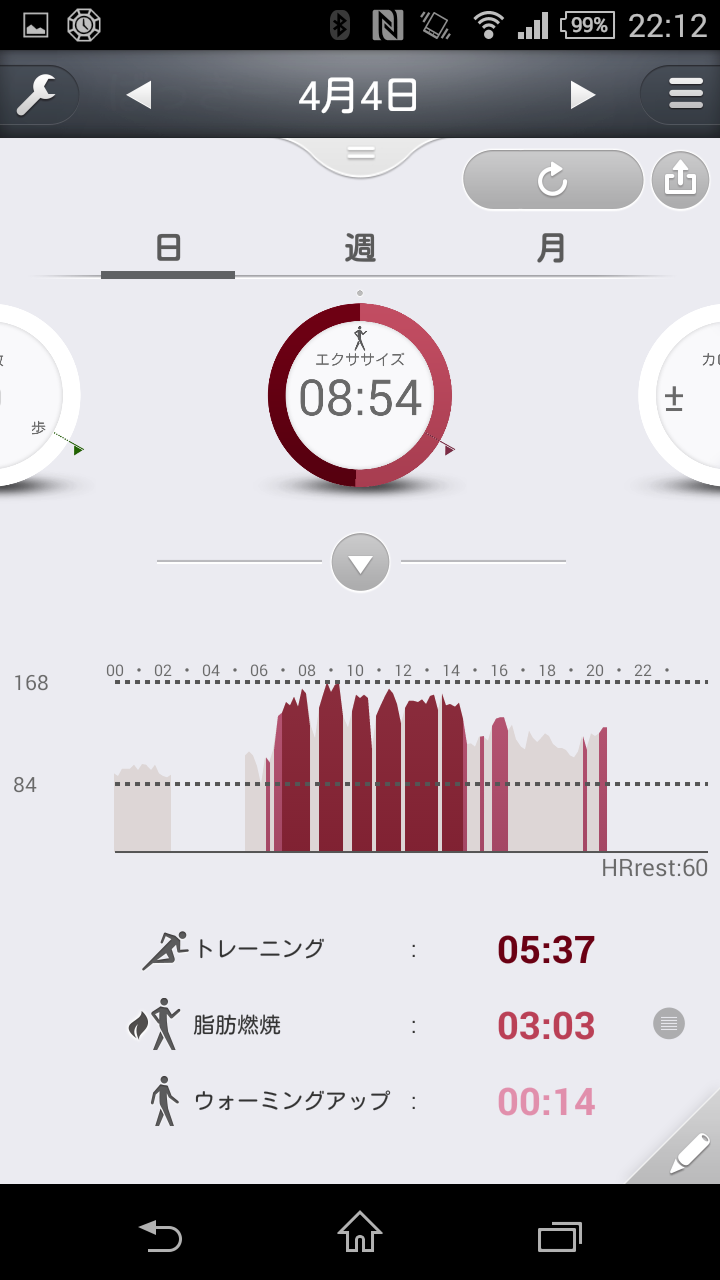Open the details icon beside 脂肪燃焼

coord(669,1023)
